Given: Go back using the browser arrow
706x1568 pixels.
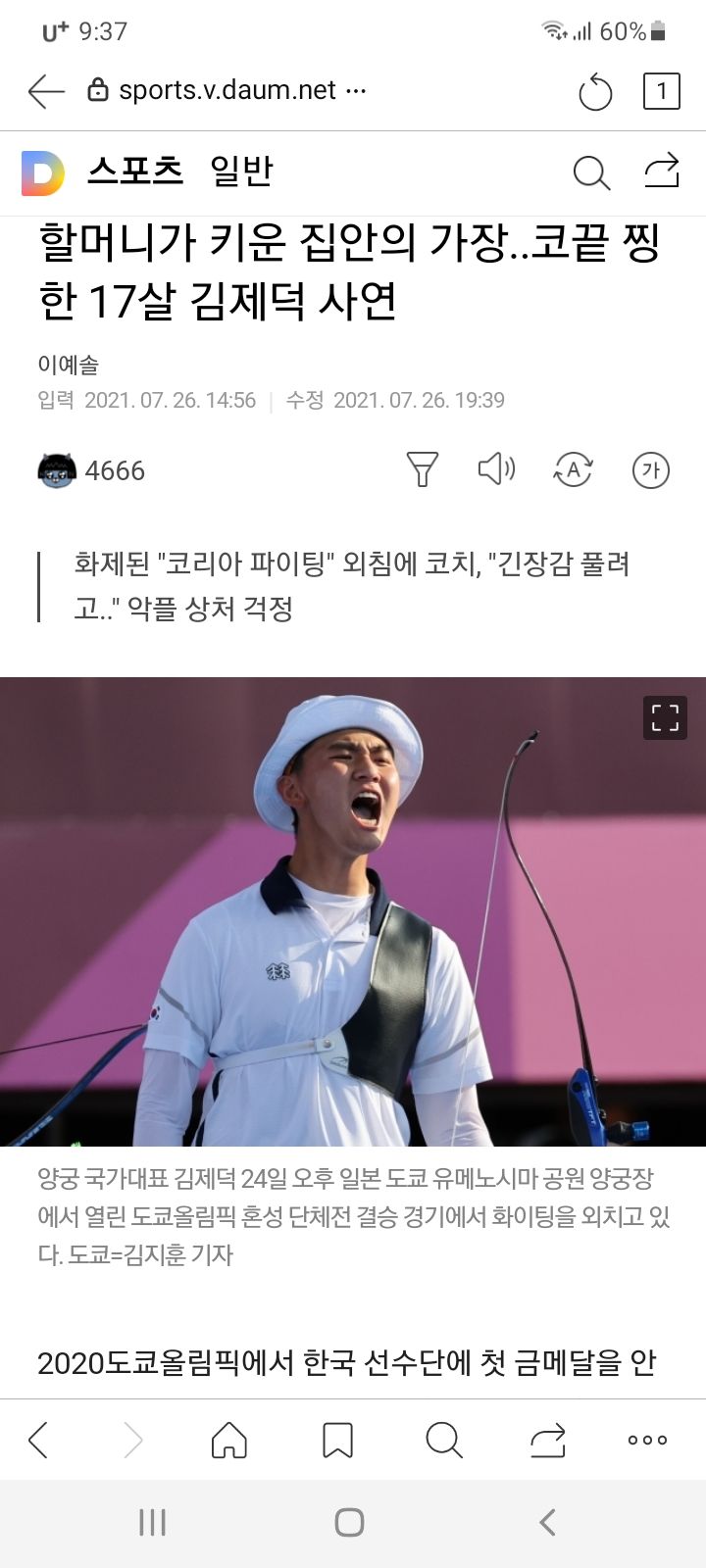Looking at the screenshot, I should tap(46, 91).
